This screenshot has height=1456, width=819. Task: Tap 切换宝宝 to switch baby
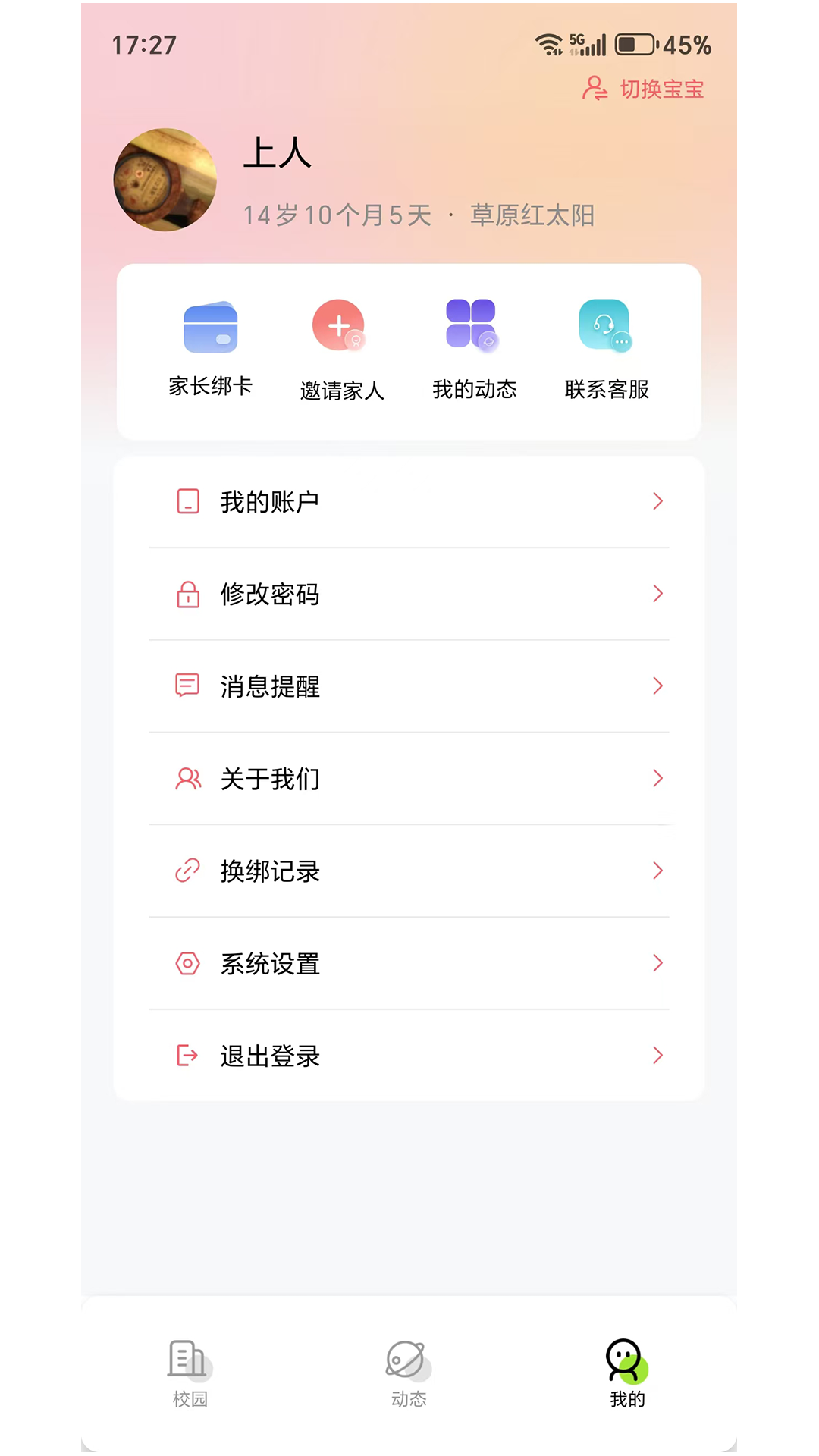click(x=657, y=89)
